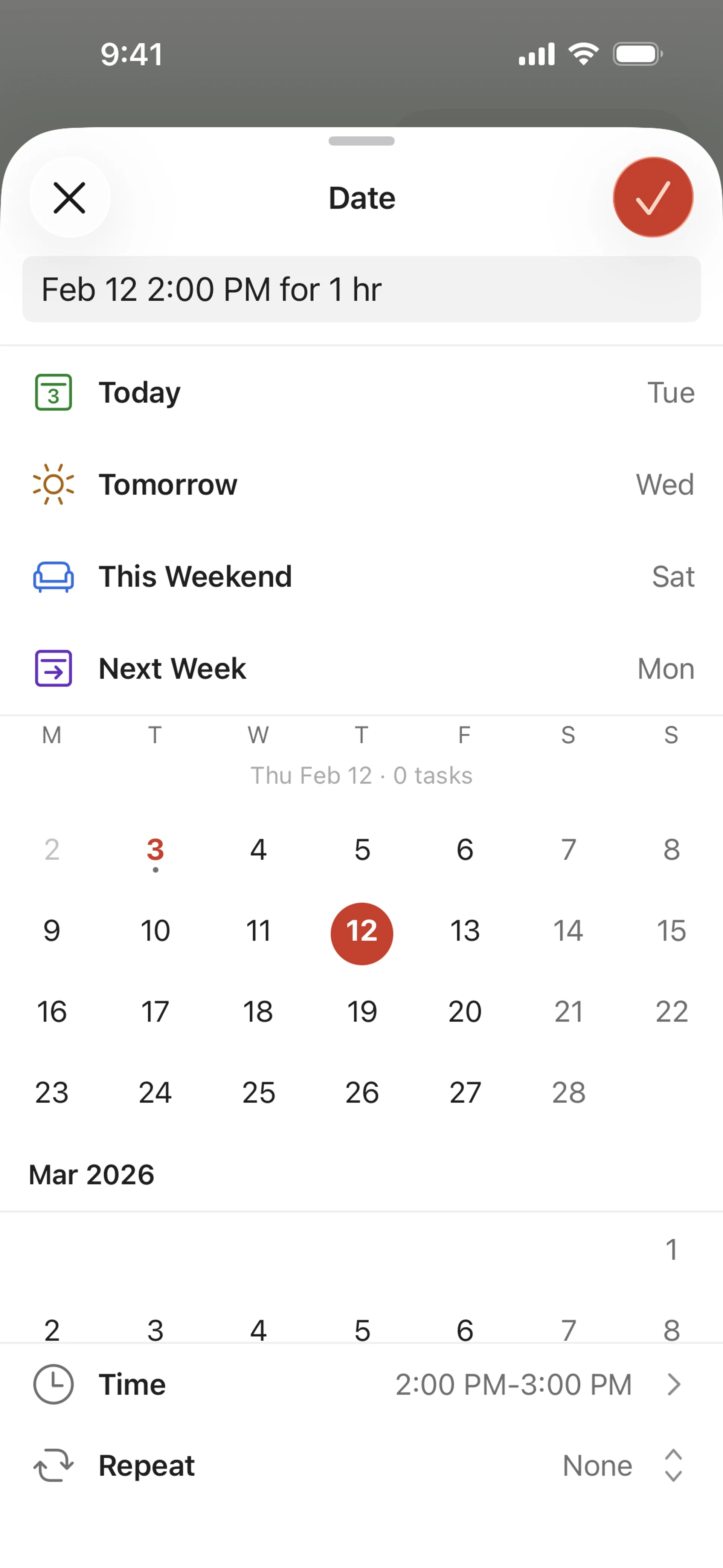Screen dimensions: 723x1568
Task: Choose February 28 in the calendar
Action: 568,1093
